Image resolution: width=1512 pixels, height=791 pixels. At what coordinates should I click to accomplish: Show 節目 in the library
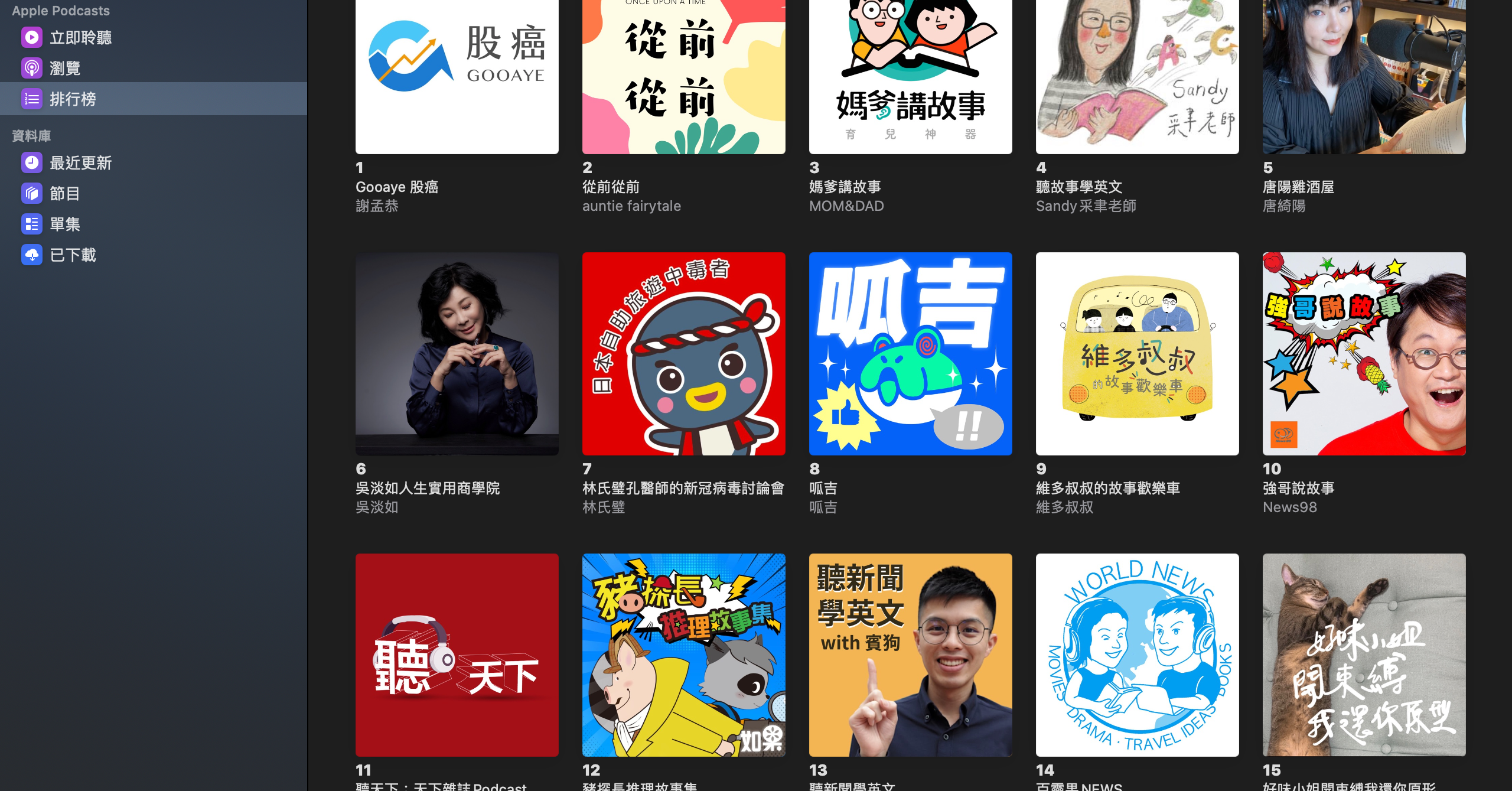pyautogui.click(x=65, y=194)
